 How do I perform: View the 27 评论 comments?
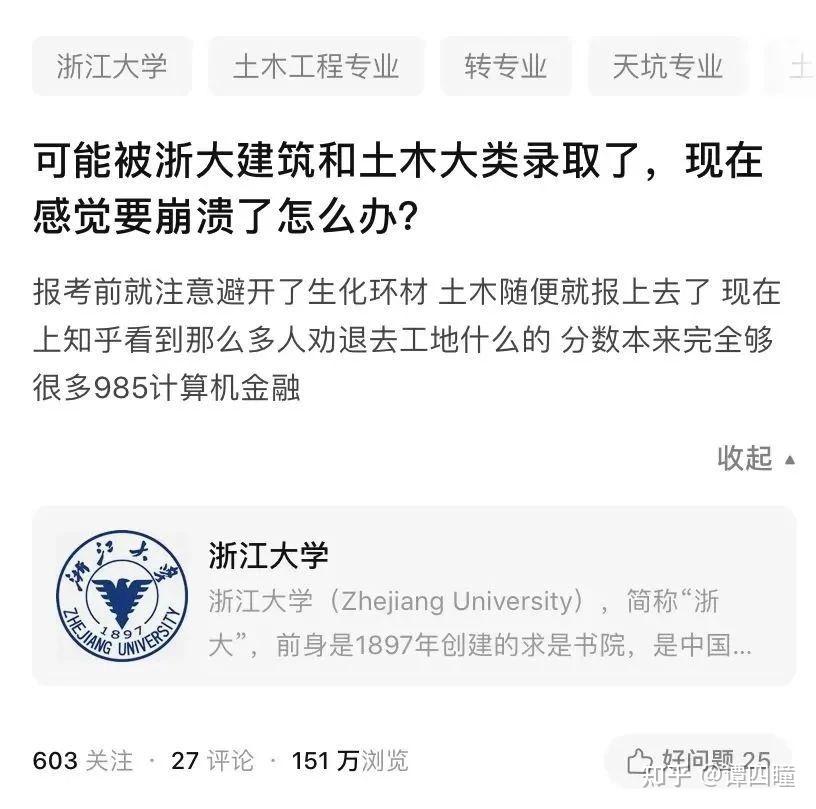[212, 761]
